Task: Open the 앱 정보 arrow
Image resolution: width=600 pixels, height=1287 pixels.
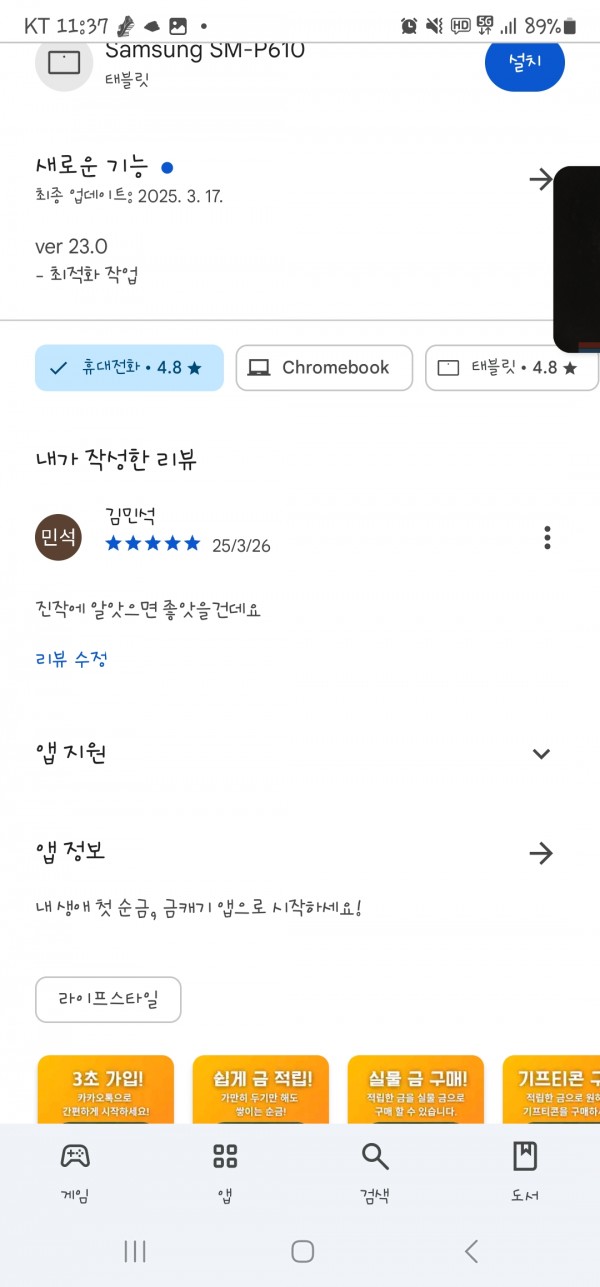Action: [x=541, y=853]
